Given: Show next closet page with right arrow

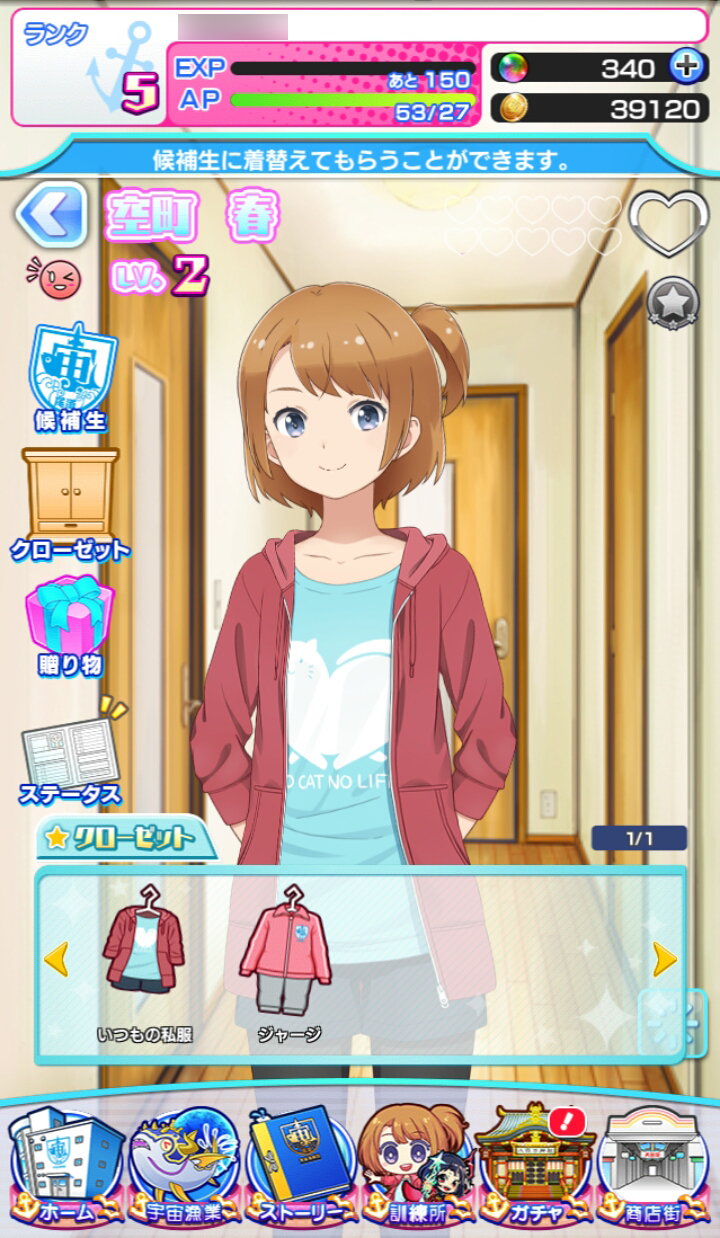Looking at the screenshot, I should click(x=664, y=960).
